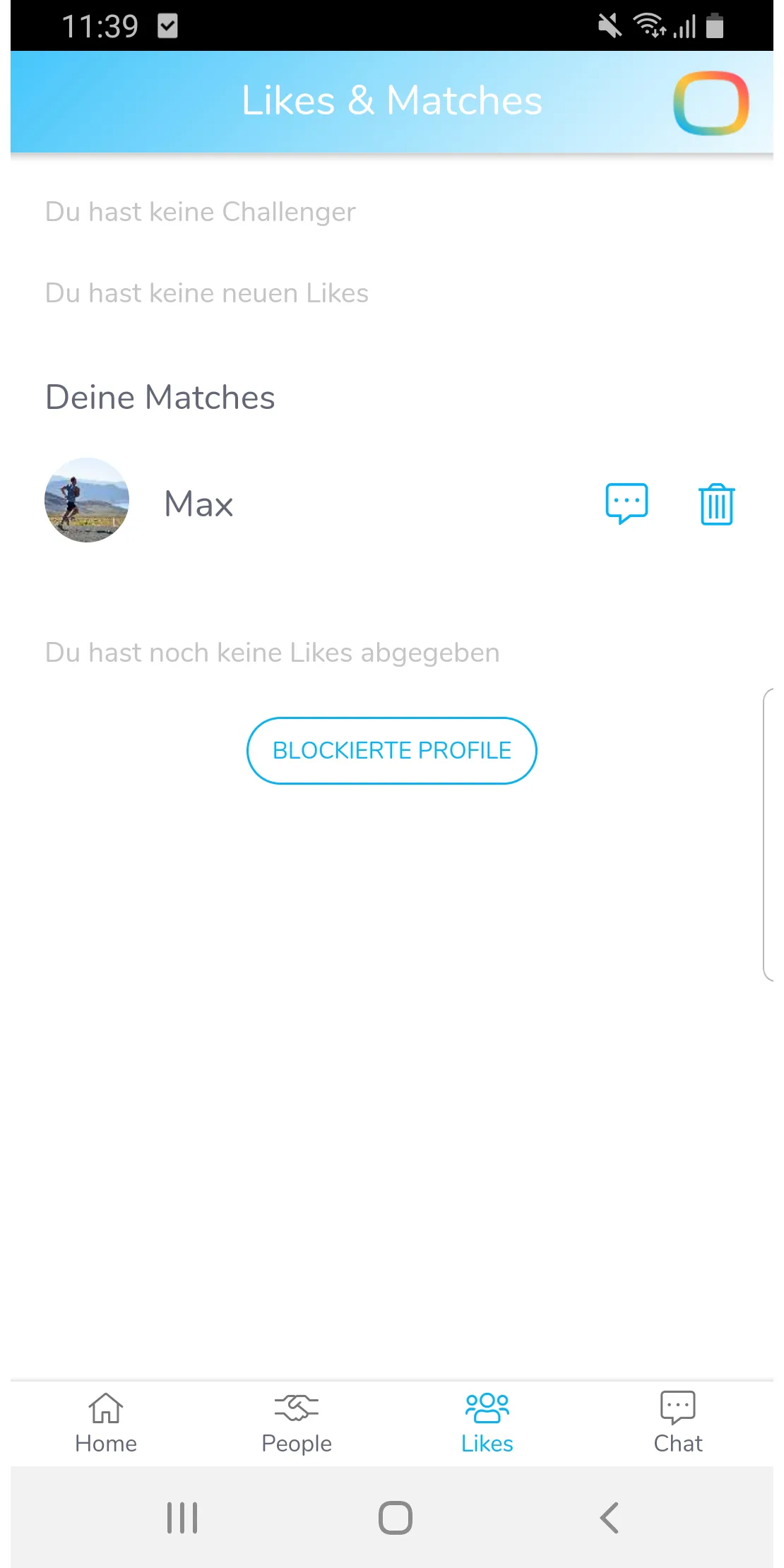Open chat with Max
784x1568 pixels.
click(626, 503)
